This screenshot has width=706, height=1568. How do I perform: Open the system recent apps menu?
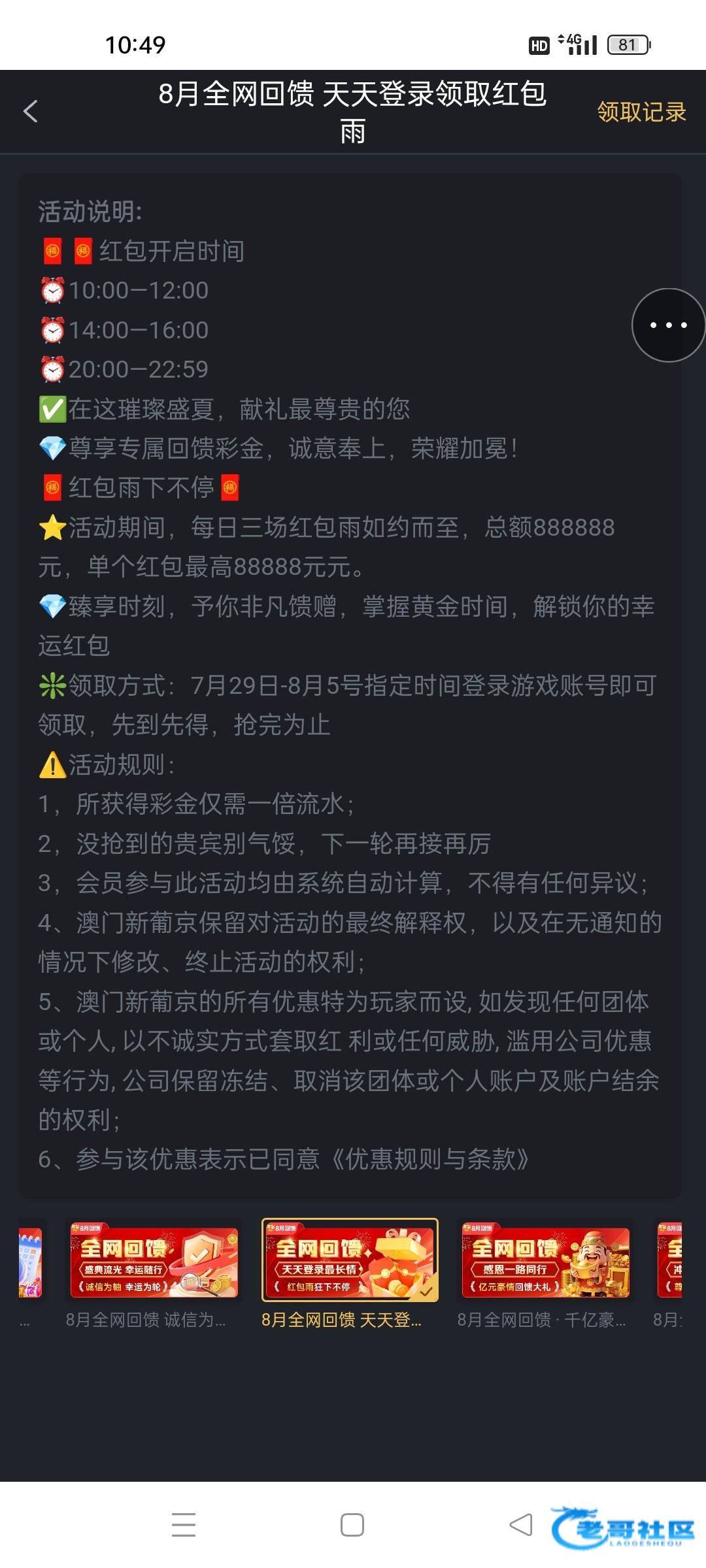click(x=184, y=1525)
